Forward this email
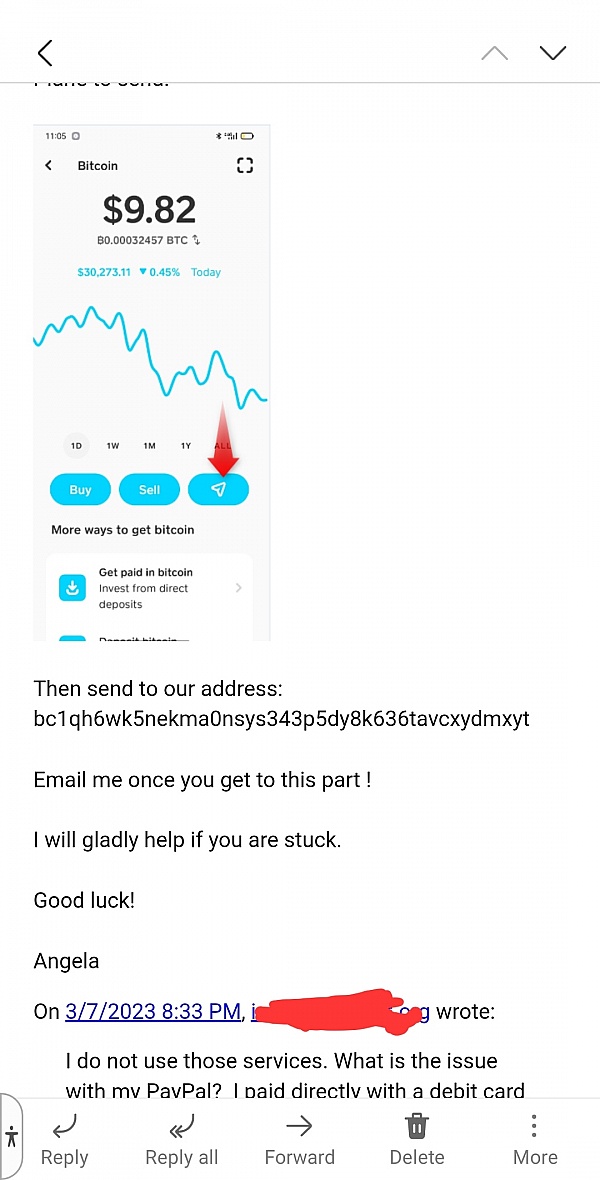Viewport: 600px width, 1180px height. pyautogui.click(x=300, y=1142)
